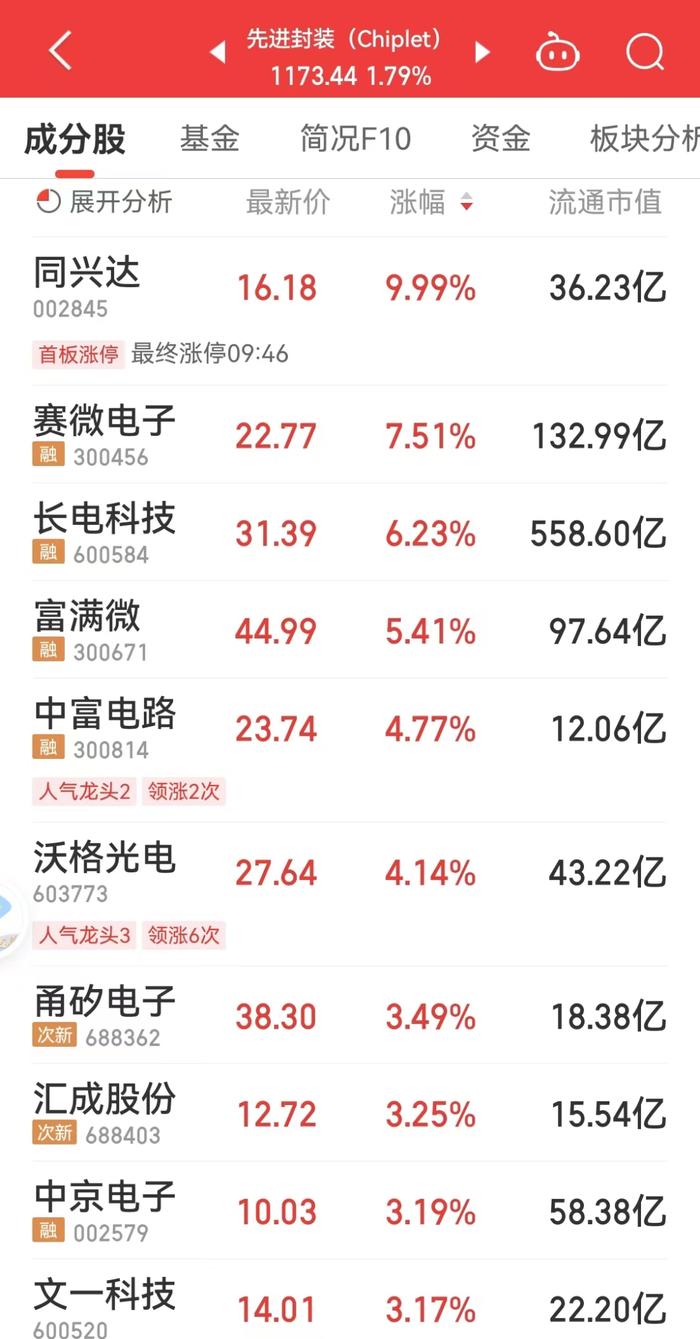
Task: Sort the list by 最新价
Action: [288, 203]
